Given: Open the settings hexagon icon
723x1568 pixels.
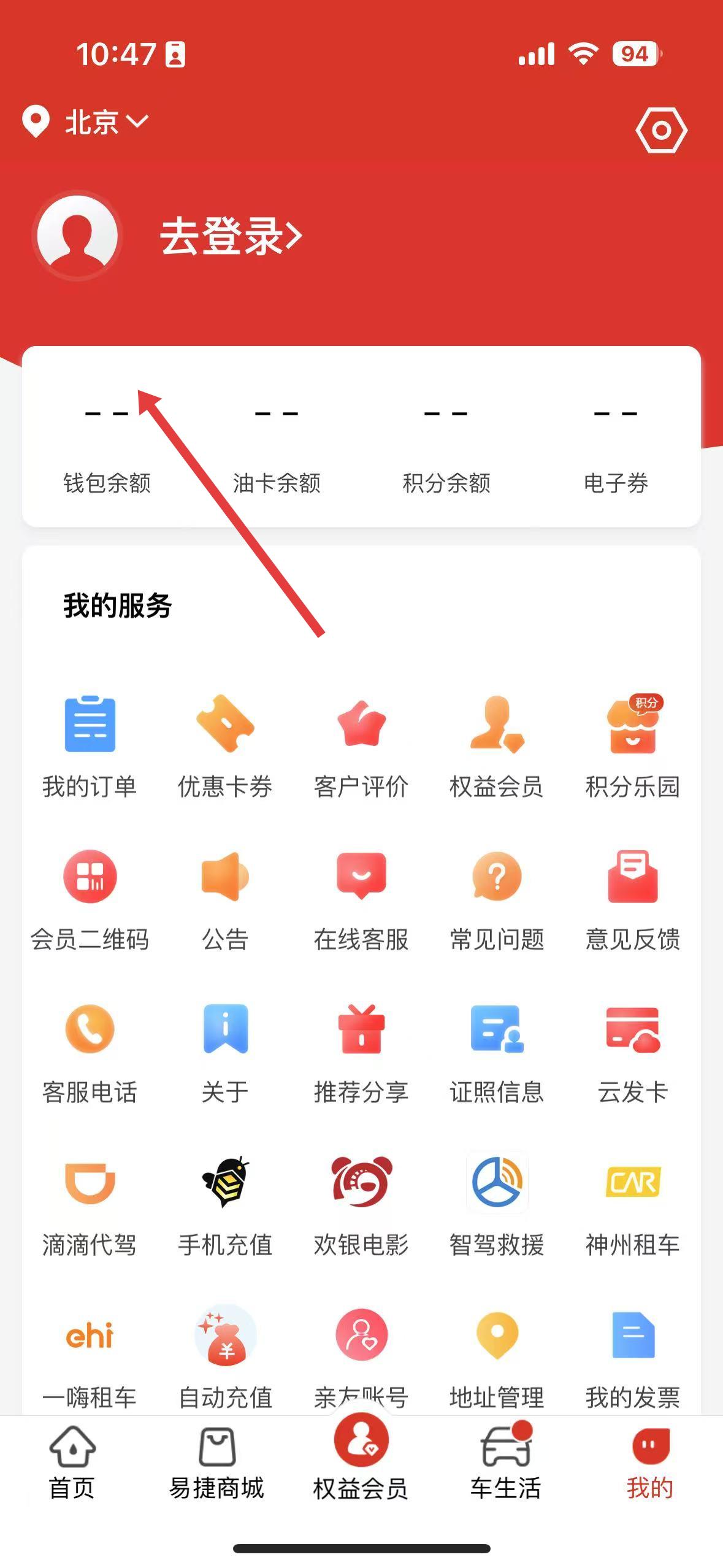Looking at the screenshot, I should coord(661,130).
